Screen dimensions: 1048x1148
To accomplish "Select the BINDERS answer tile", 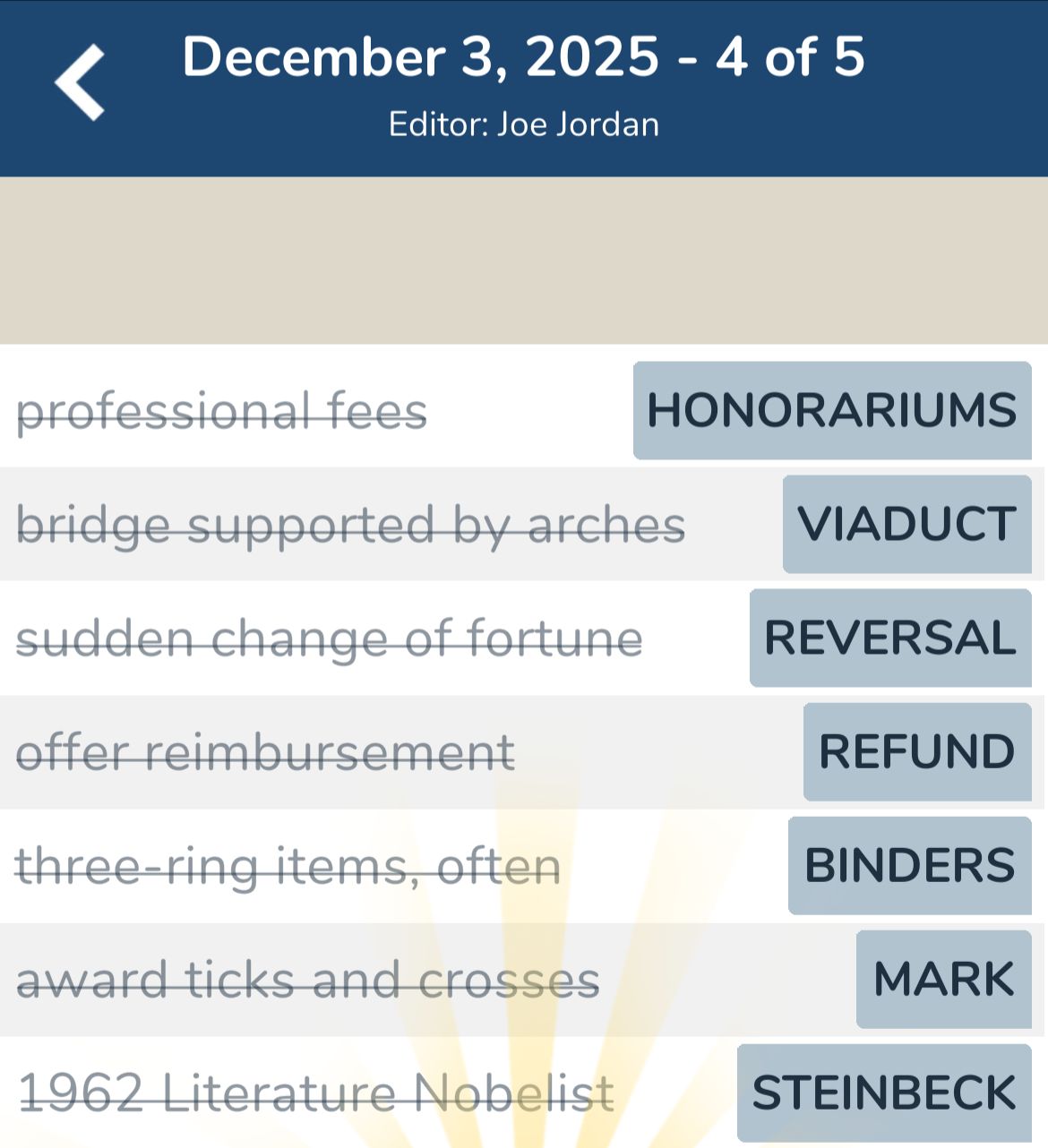I will coord(908,864).
